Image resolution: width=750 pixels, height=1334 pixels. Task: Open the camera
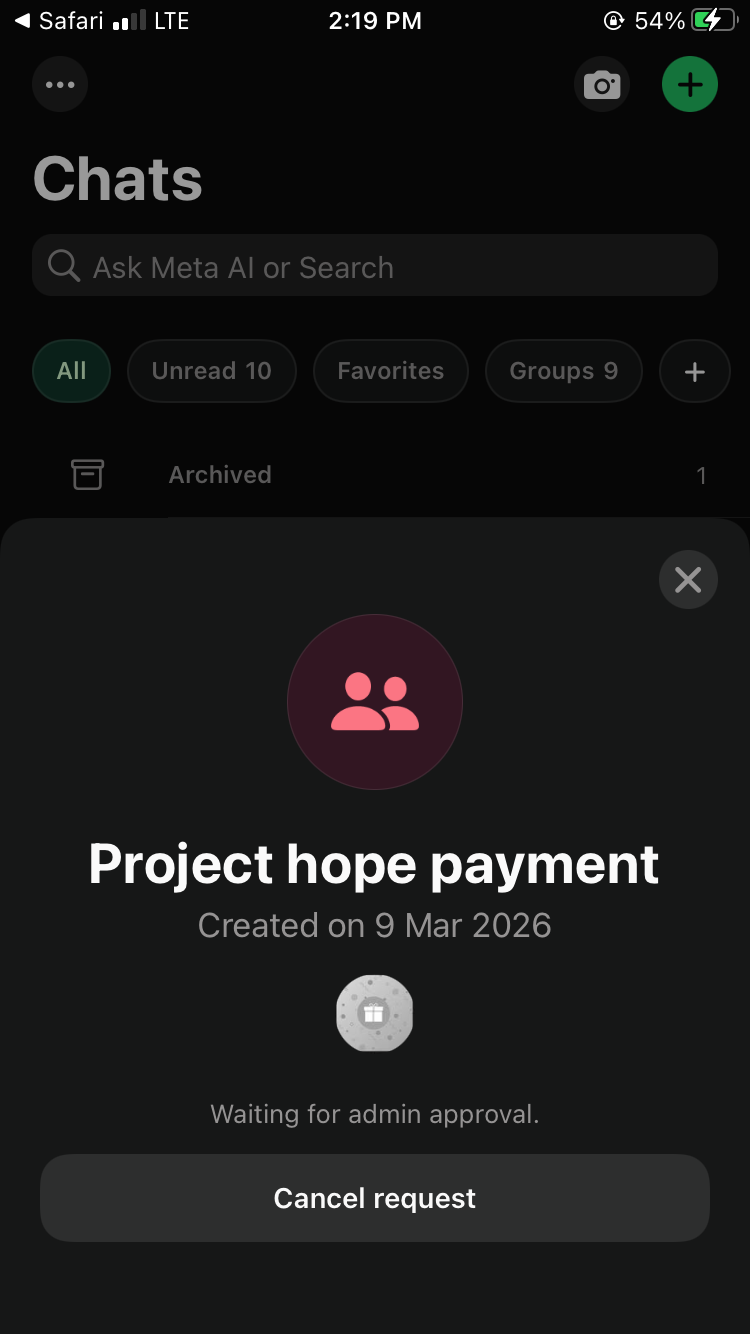[602, 85]
